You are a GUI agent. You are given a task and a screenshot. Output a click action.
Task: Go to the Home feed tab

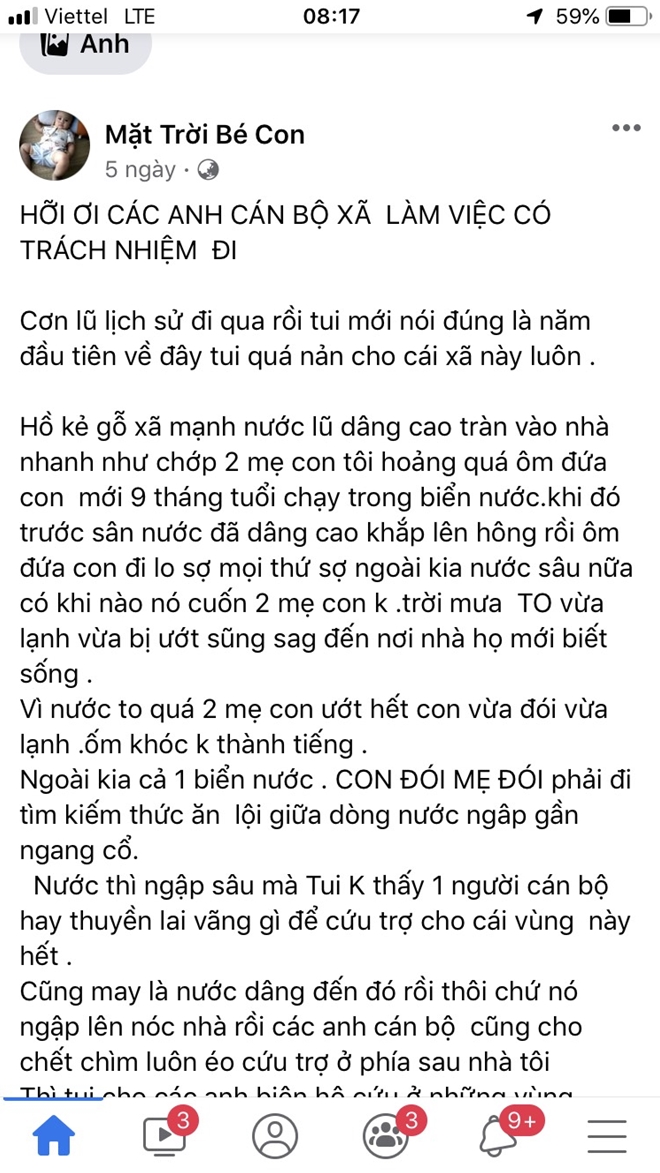click(54, 1136)
